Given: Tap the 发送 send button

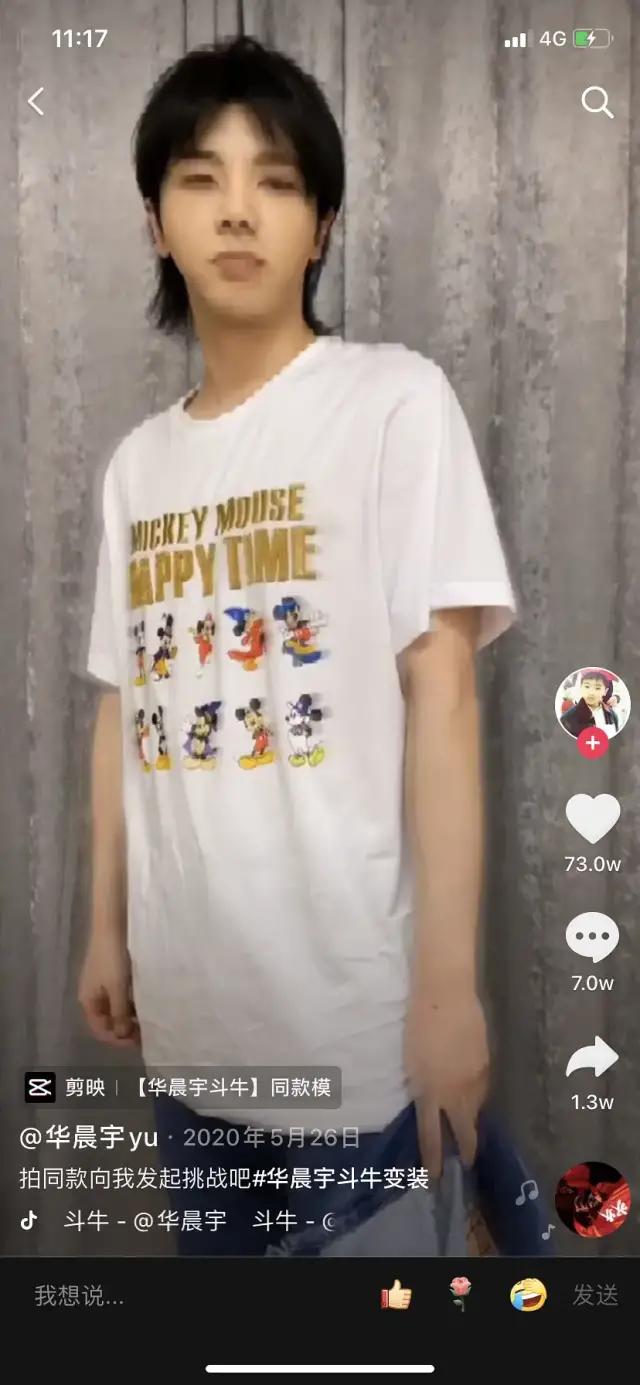Looking at the screenshot, I should click(x=595, y=1296).
